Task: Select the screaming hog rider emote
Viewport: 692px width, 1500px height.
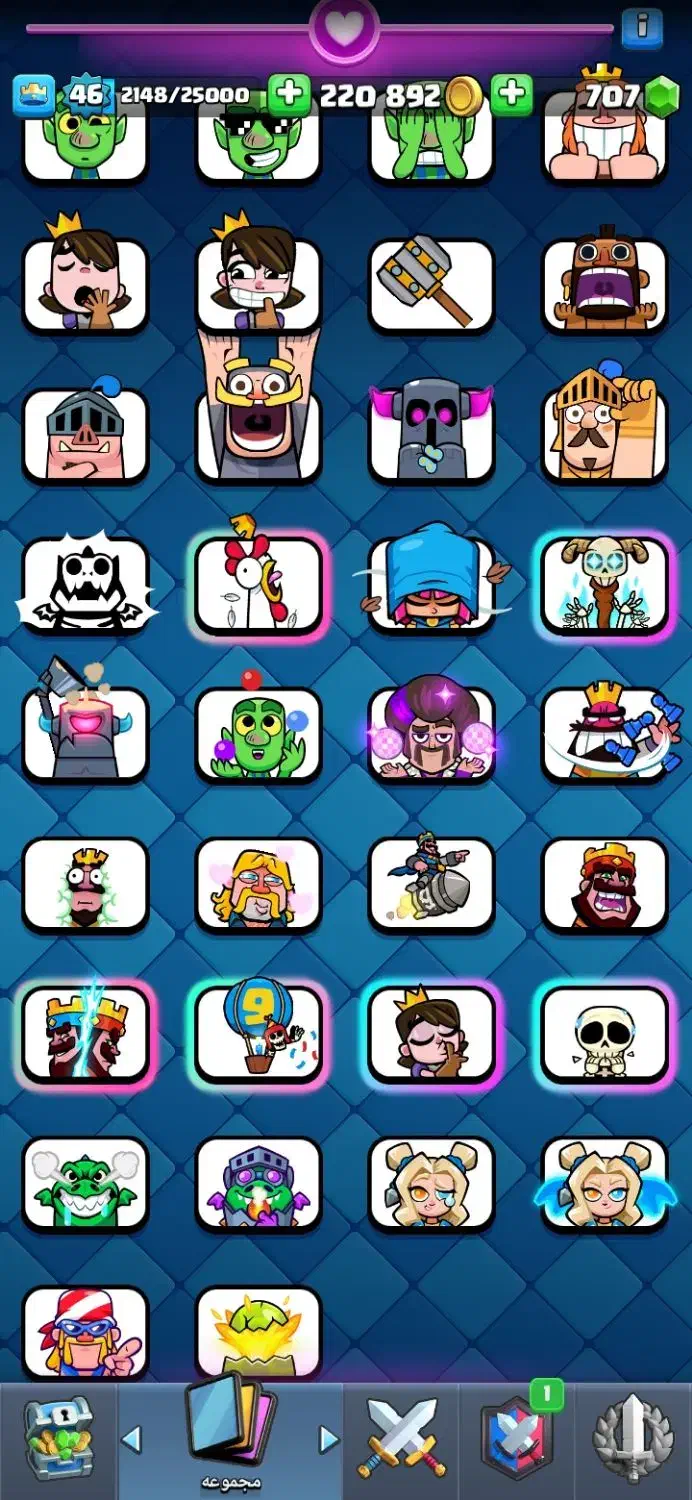Action: pyautogui.click(x=604, y=284)
